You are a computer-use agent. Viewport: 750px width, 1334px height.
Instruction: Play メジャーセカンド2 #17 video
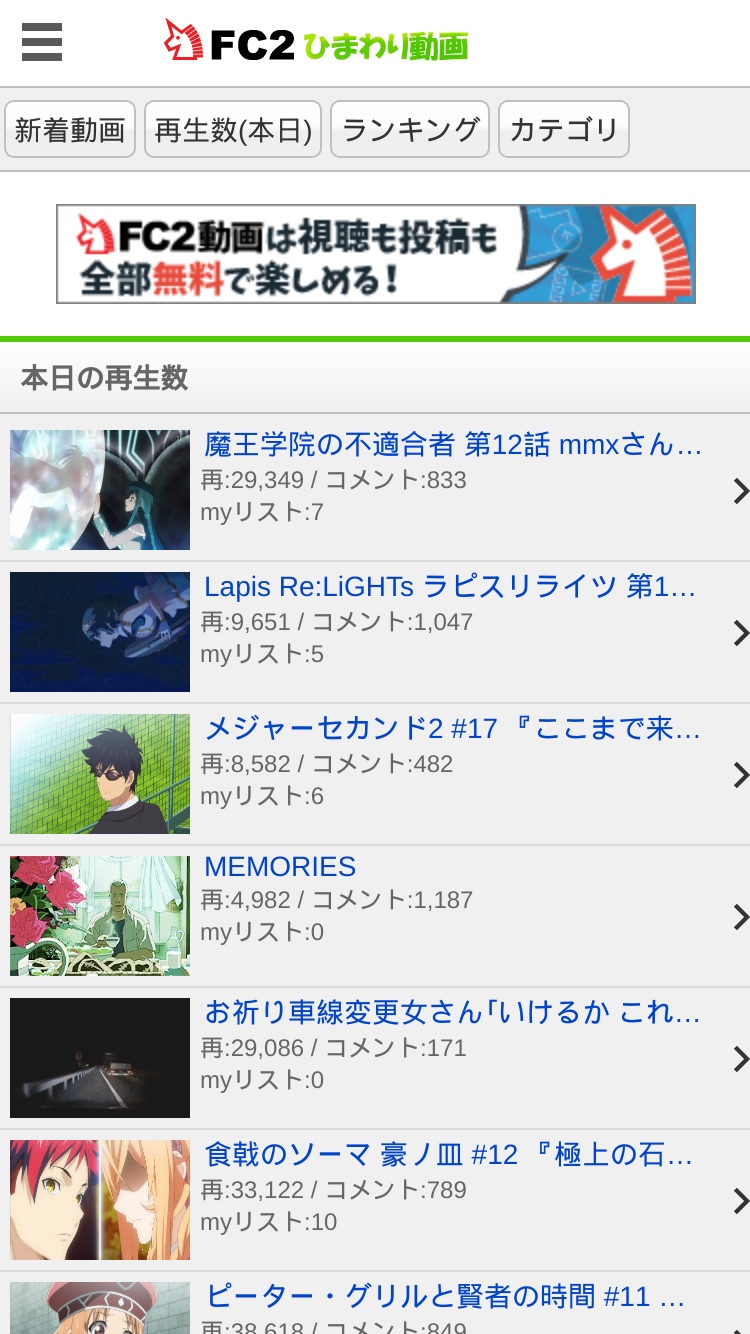[375, 774]
